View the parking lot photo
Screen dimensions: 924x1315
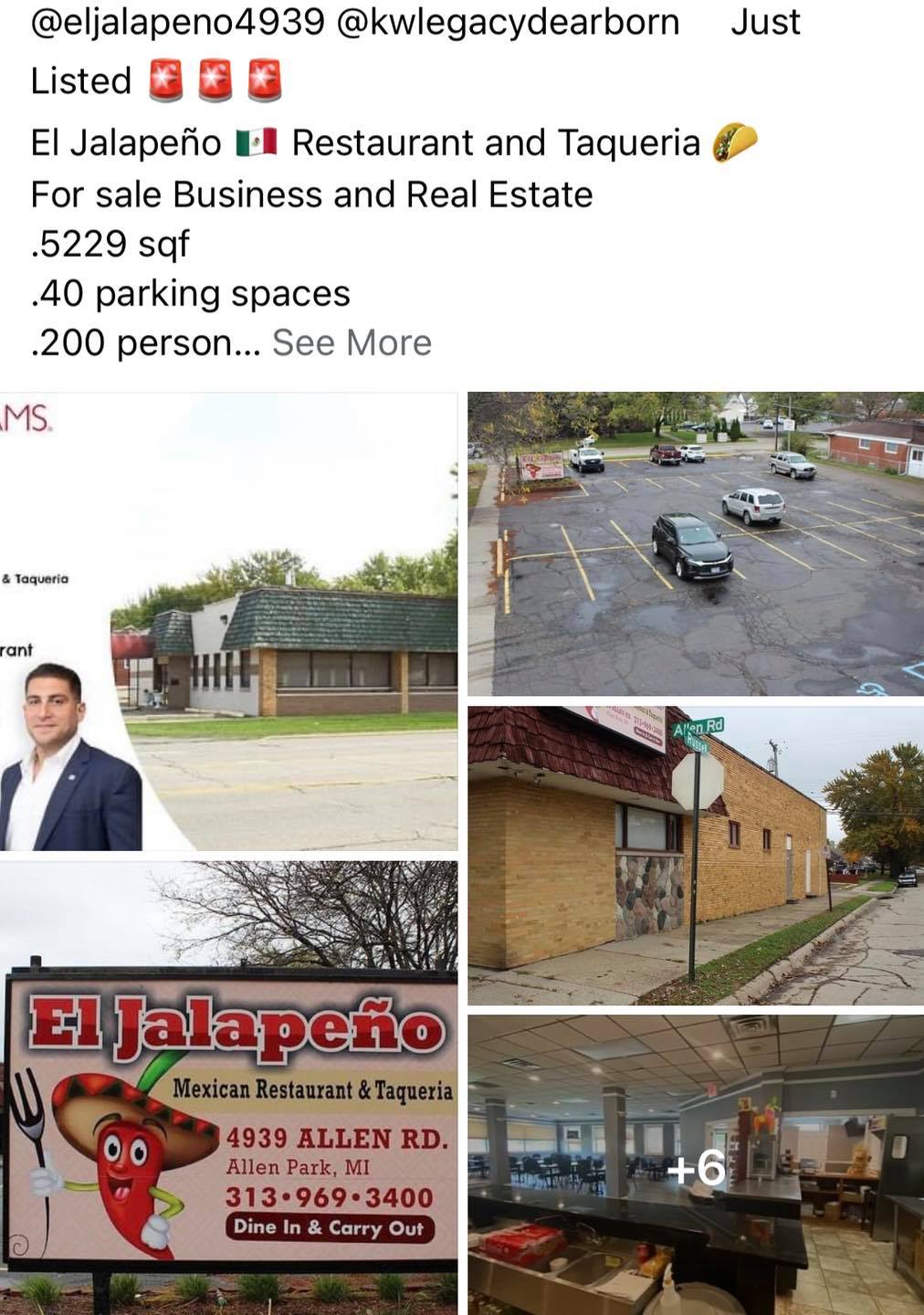[695, 543]
